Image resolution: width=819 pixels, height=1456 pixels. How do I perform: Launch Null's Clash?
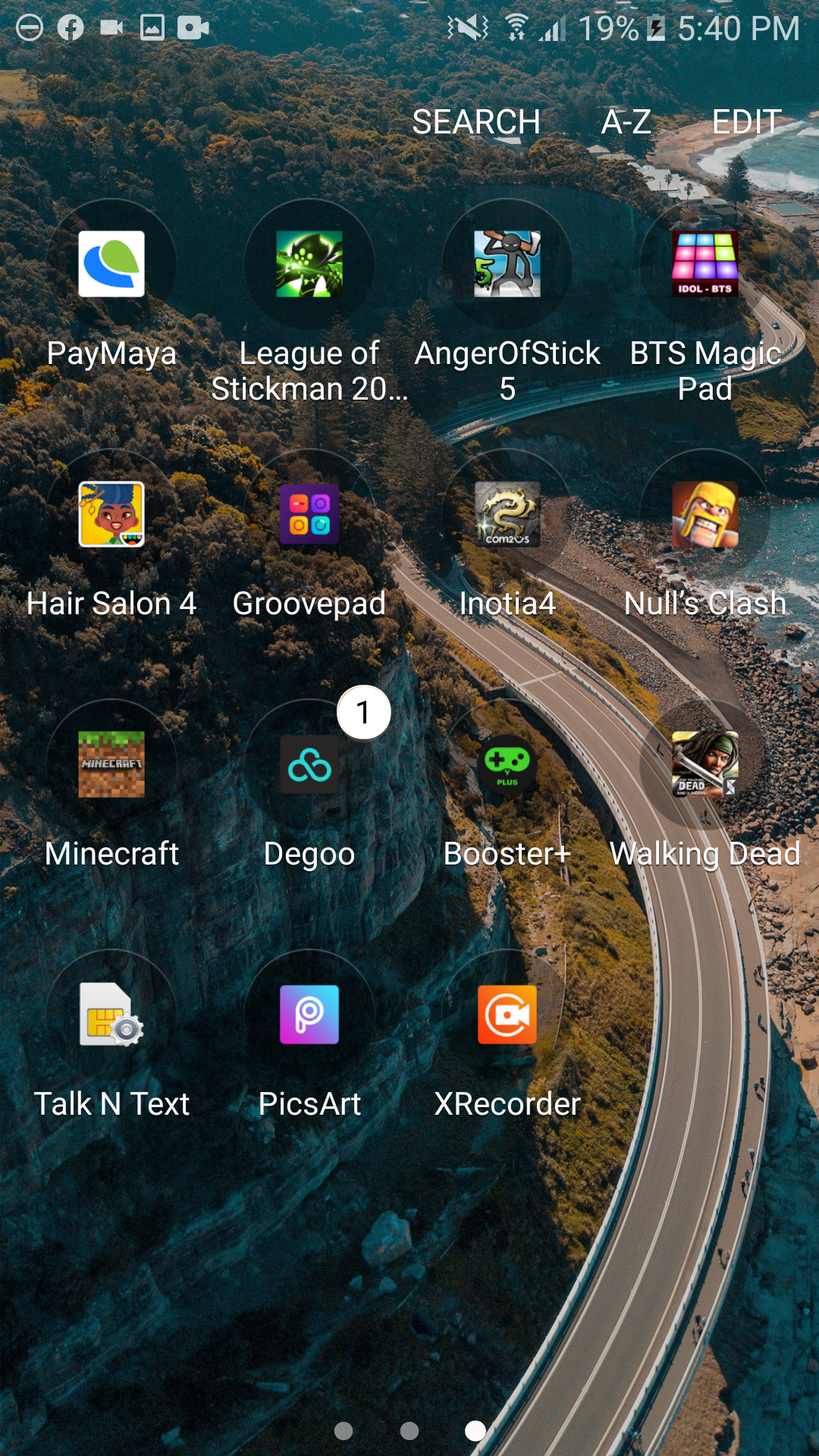[705, 514]
